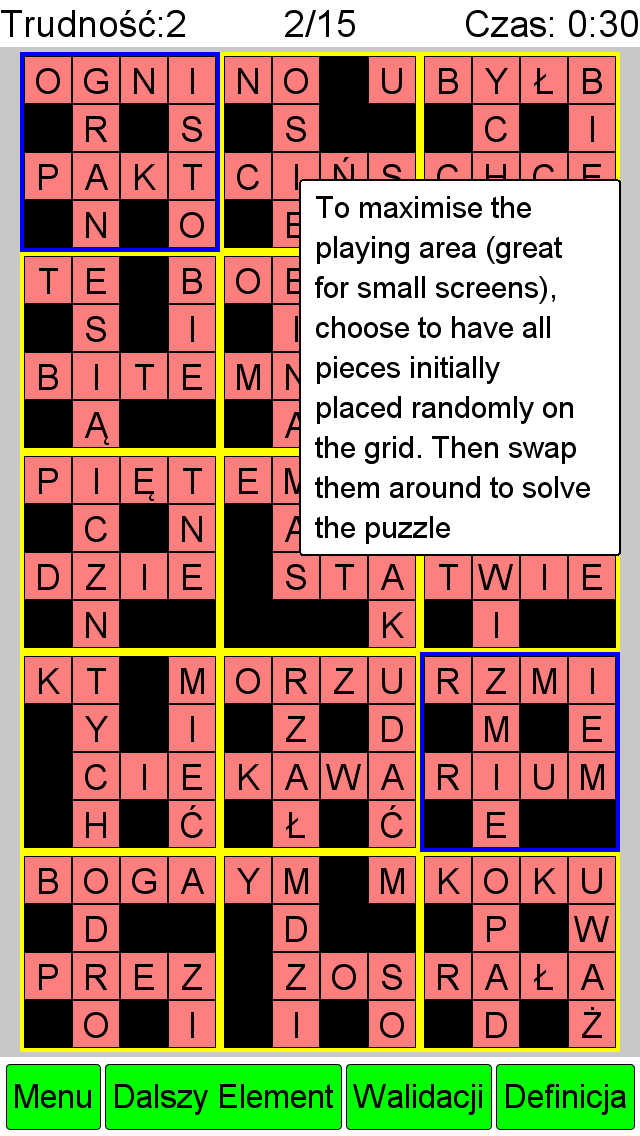Choose the ORZU / KAWA piece
The image size is (640, 1136).
(320, 752)
